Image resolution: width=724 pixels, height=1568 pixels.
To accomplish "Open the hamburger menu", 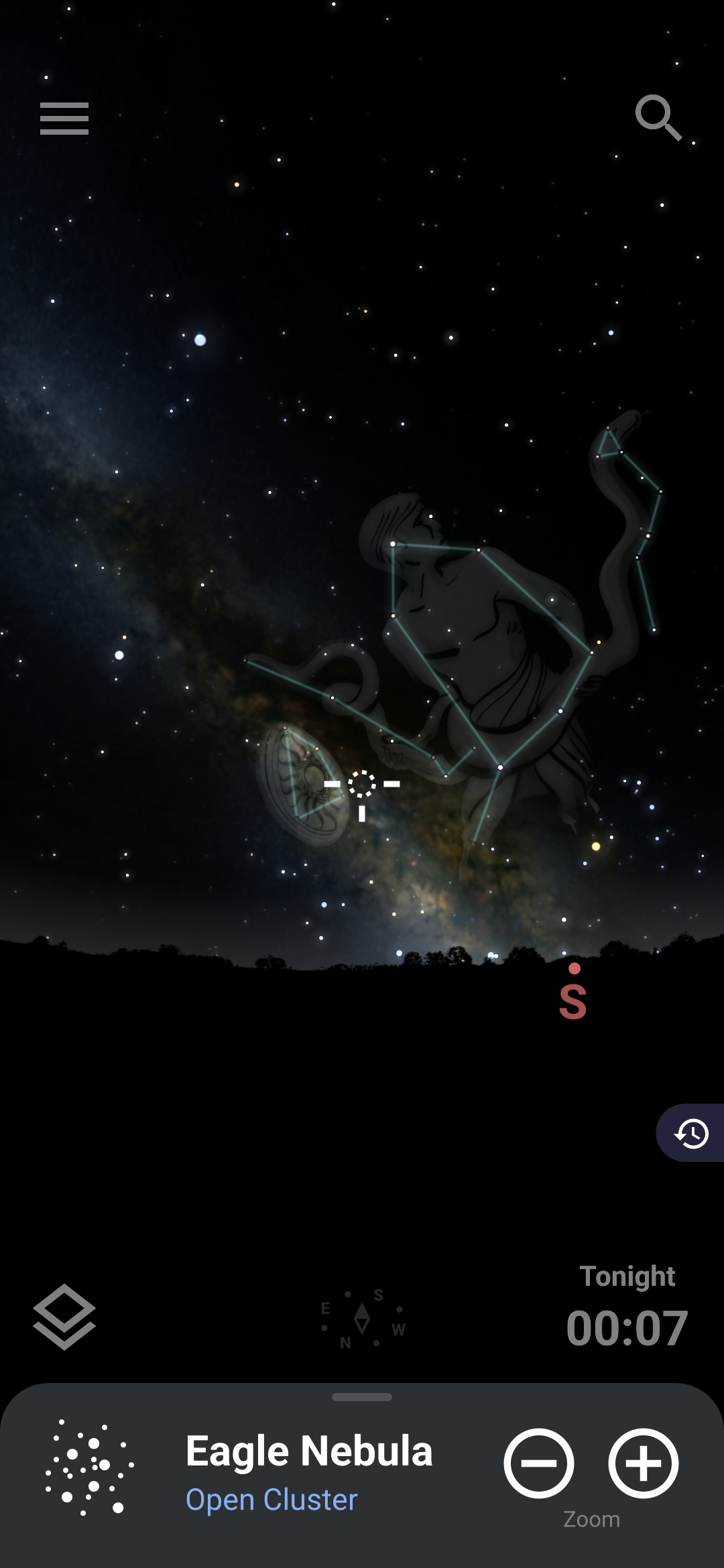I will [64, 119].
